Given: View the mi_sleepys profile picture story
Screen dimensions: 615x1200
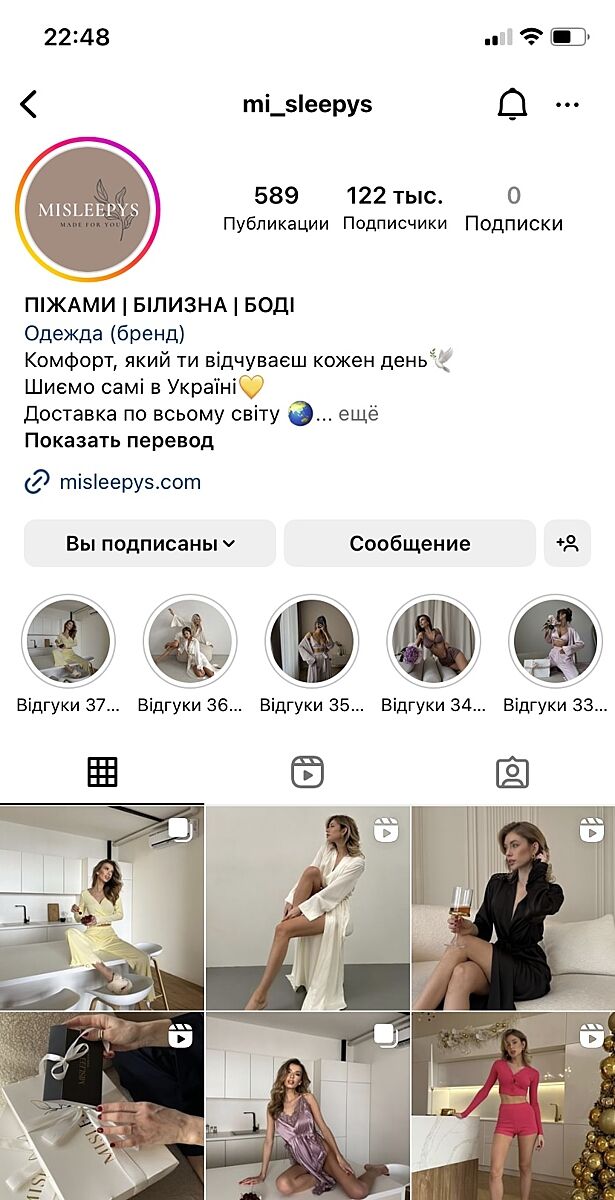Looking at the screenshot, I should (x=88, y=209).
